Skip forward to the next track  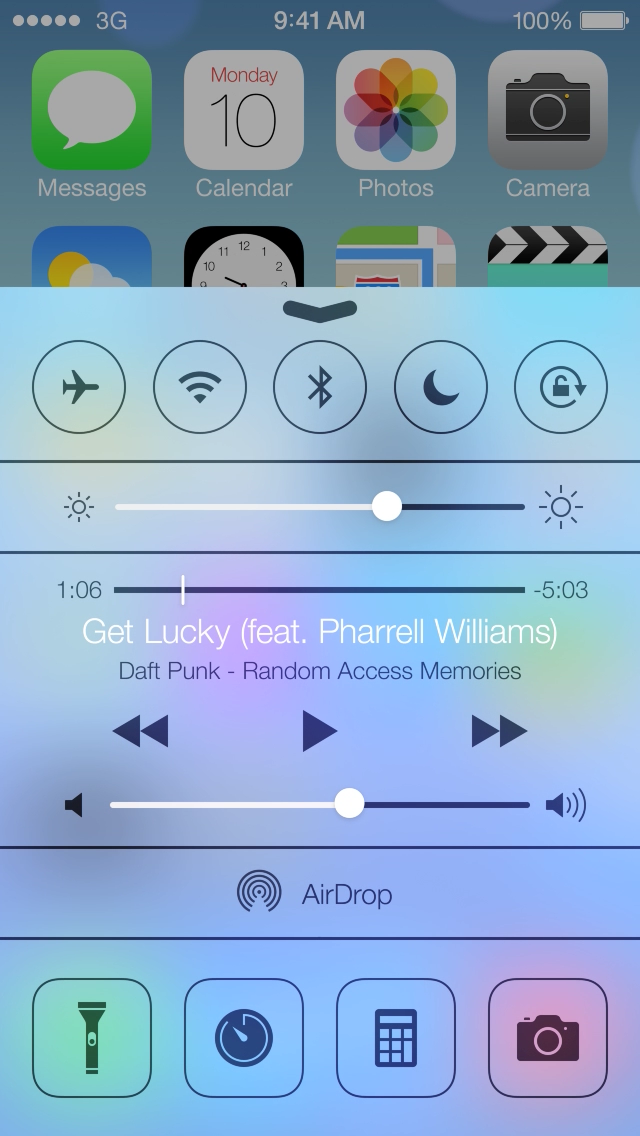[499, 733]
